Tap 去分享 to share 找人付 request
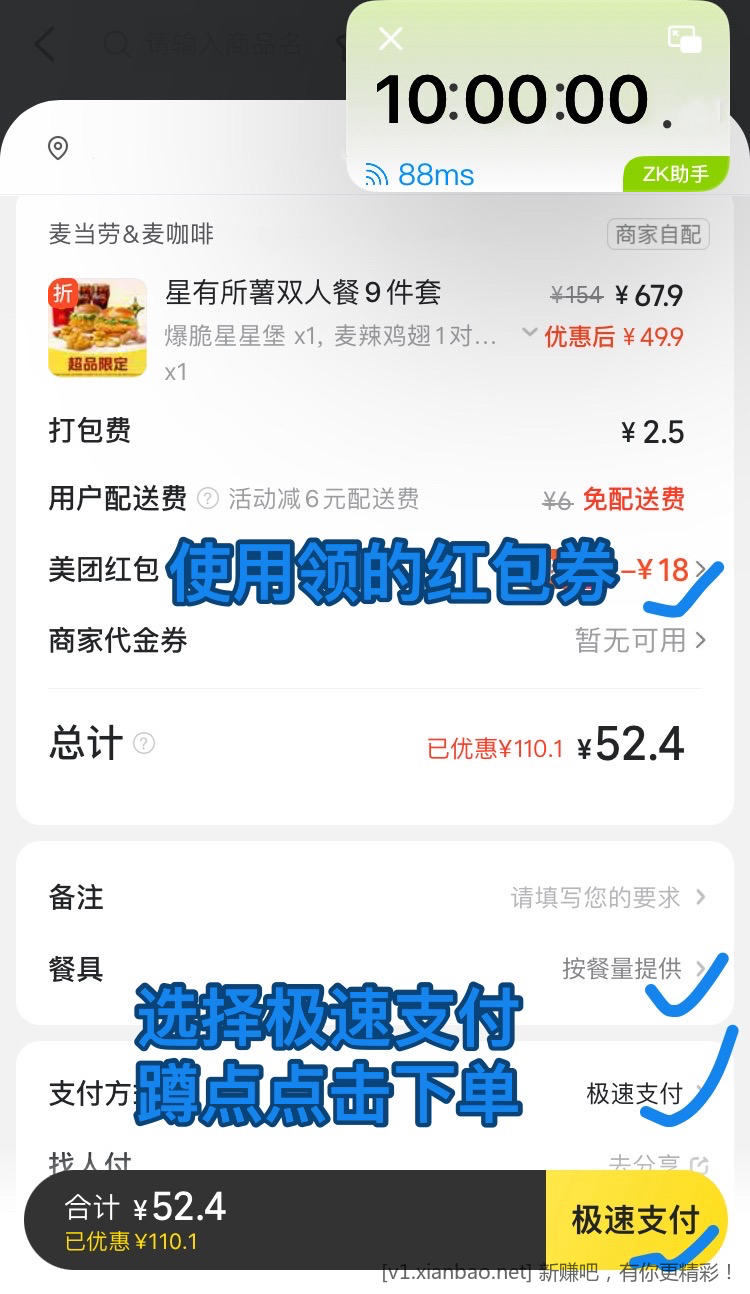 [647, 1162]
